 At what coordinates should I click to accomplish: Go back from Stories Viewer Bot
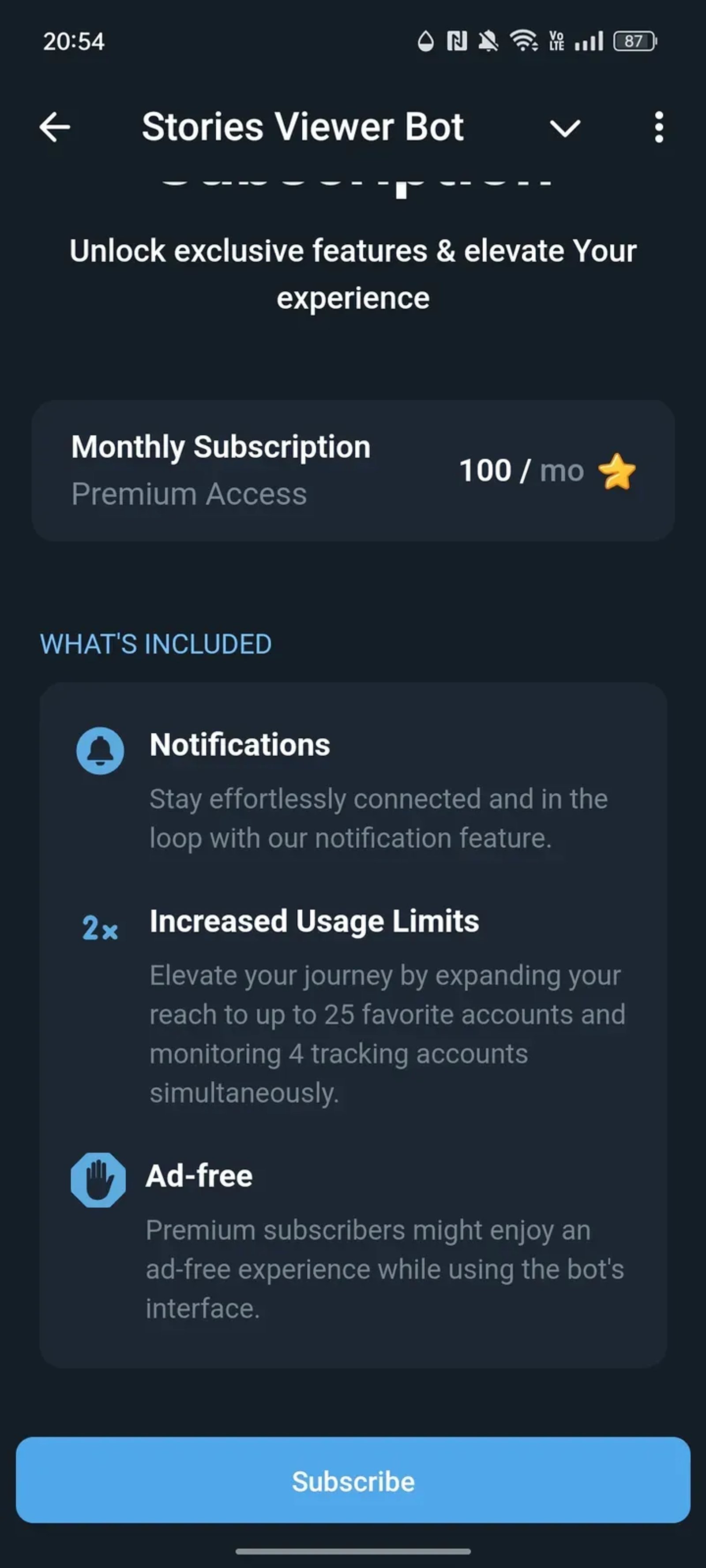(55, 127)
